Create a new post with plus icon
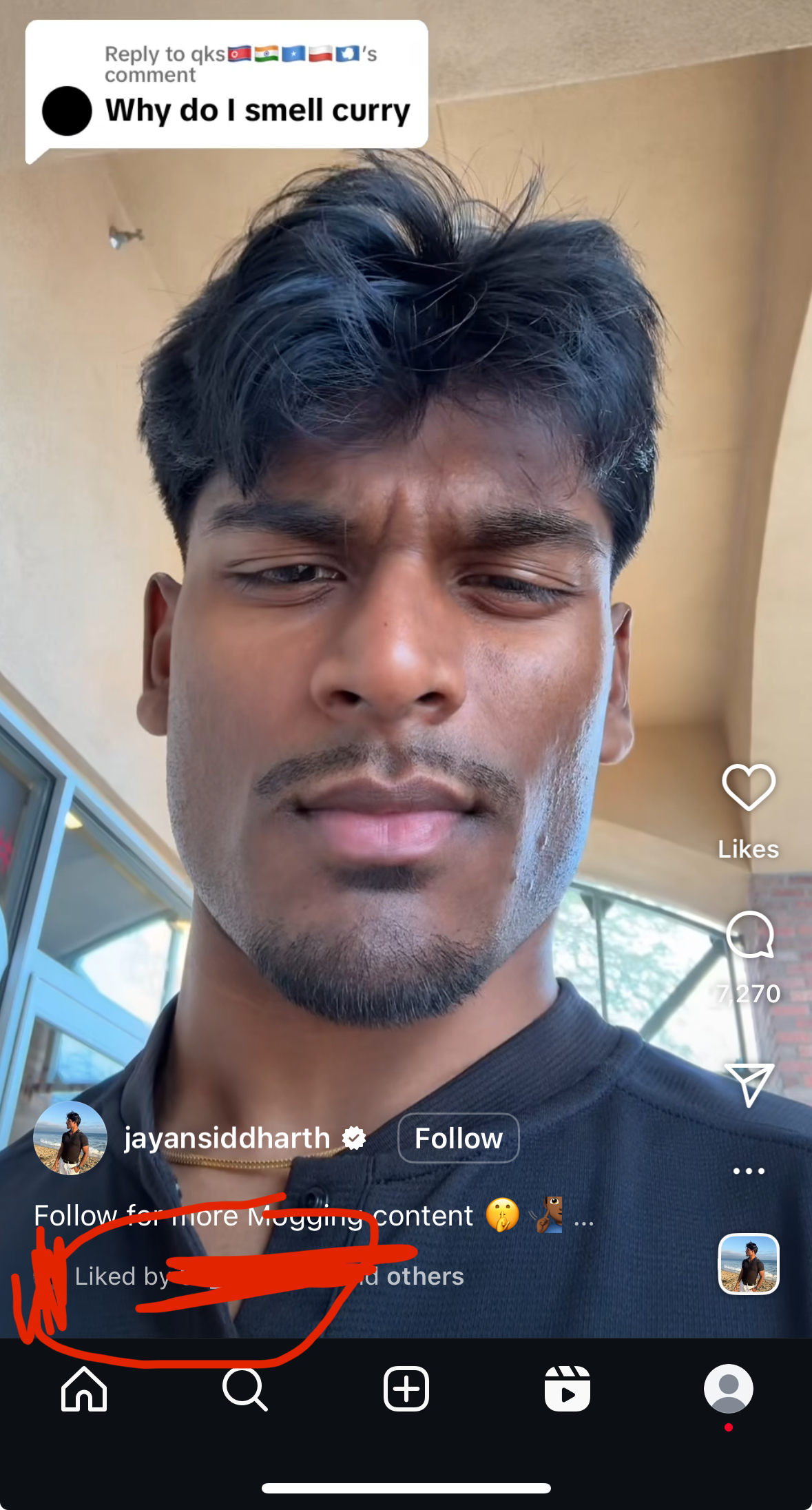The height and width of the screenshot is (1510, 812). (406, 1389)
